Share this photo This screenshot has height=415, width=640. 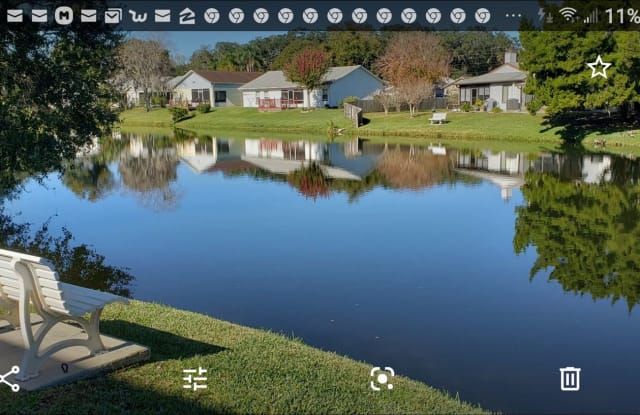point(8,379)
